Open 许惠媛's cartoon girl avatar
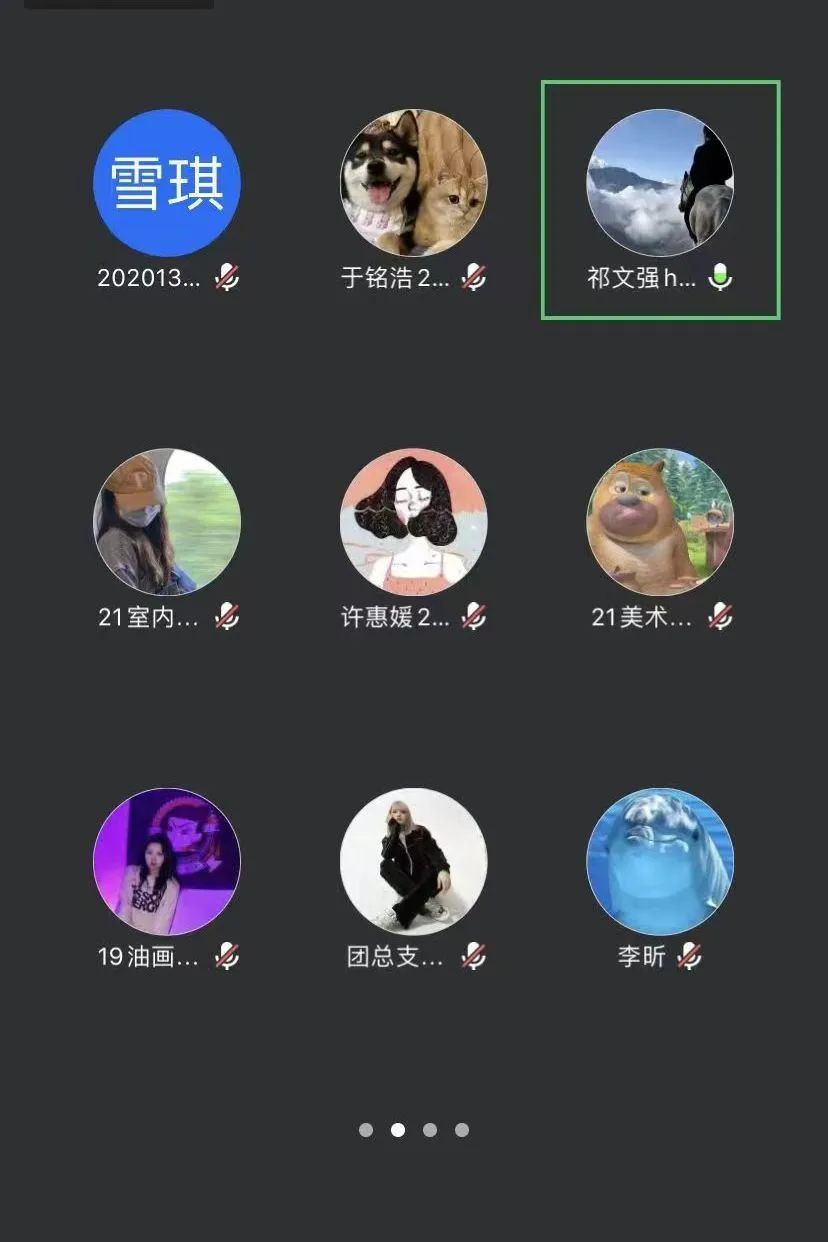Image resolution: width=828 pixels, height=1242 pixels. point(413,522)
